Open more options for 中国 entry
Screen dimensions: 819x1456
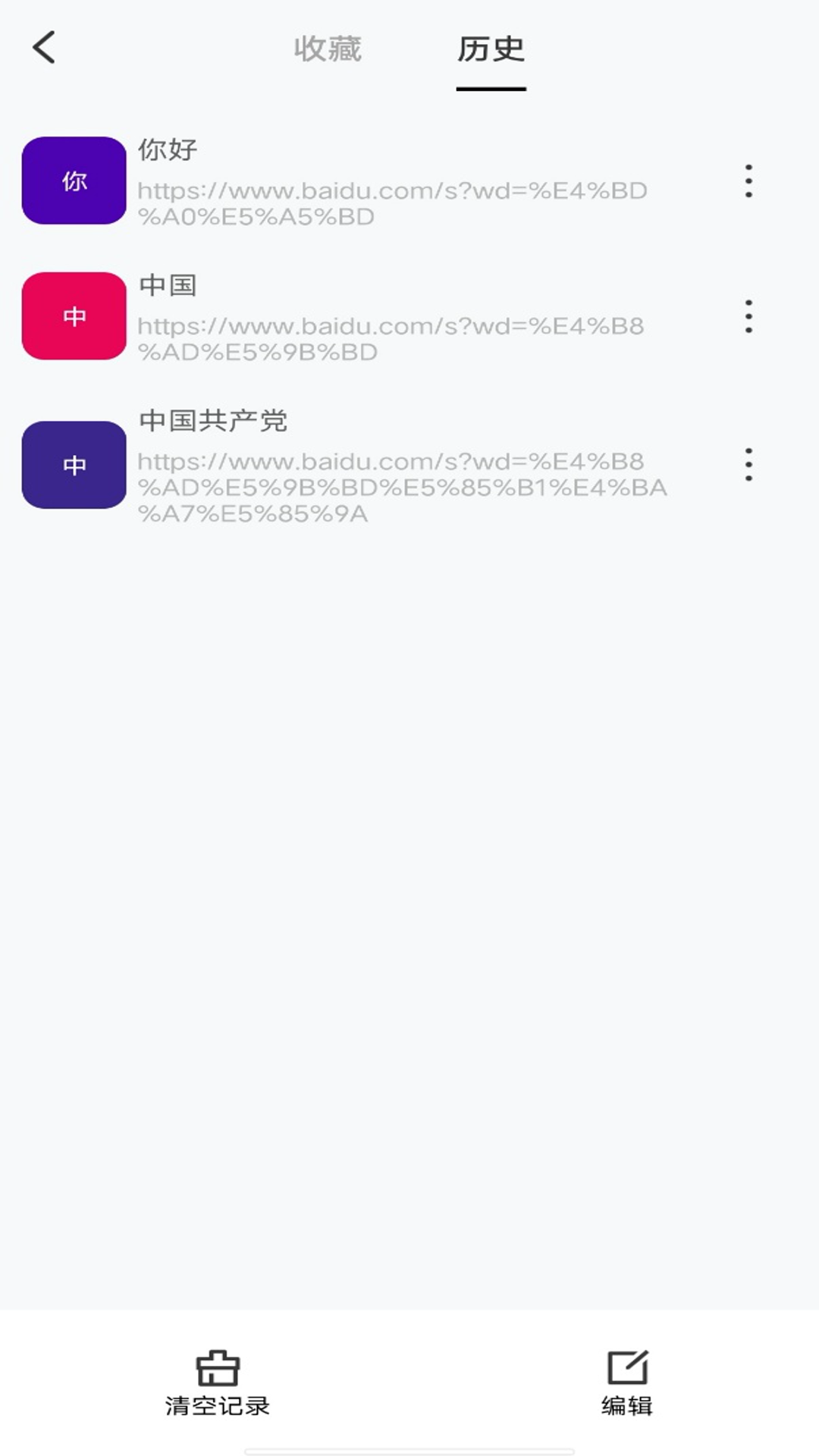(x=748, y=316)
